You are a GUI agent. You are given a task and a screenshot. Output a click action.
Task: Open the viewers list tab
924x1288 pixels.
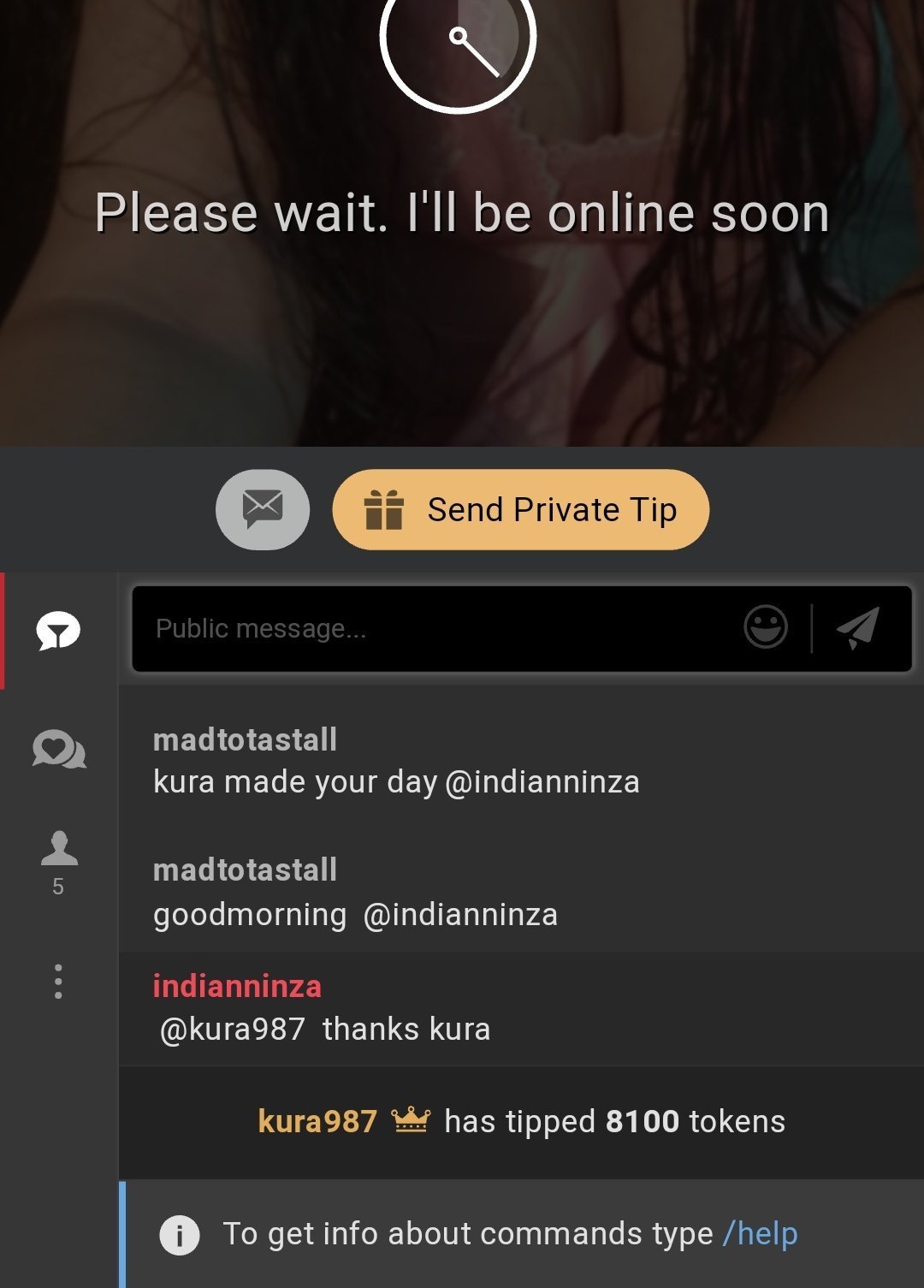coord(58,860)
